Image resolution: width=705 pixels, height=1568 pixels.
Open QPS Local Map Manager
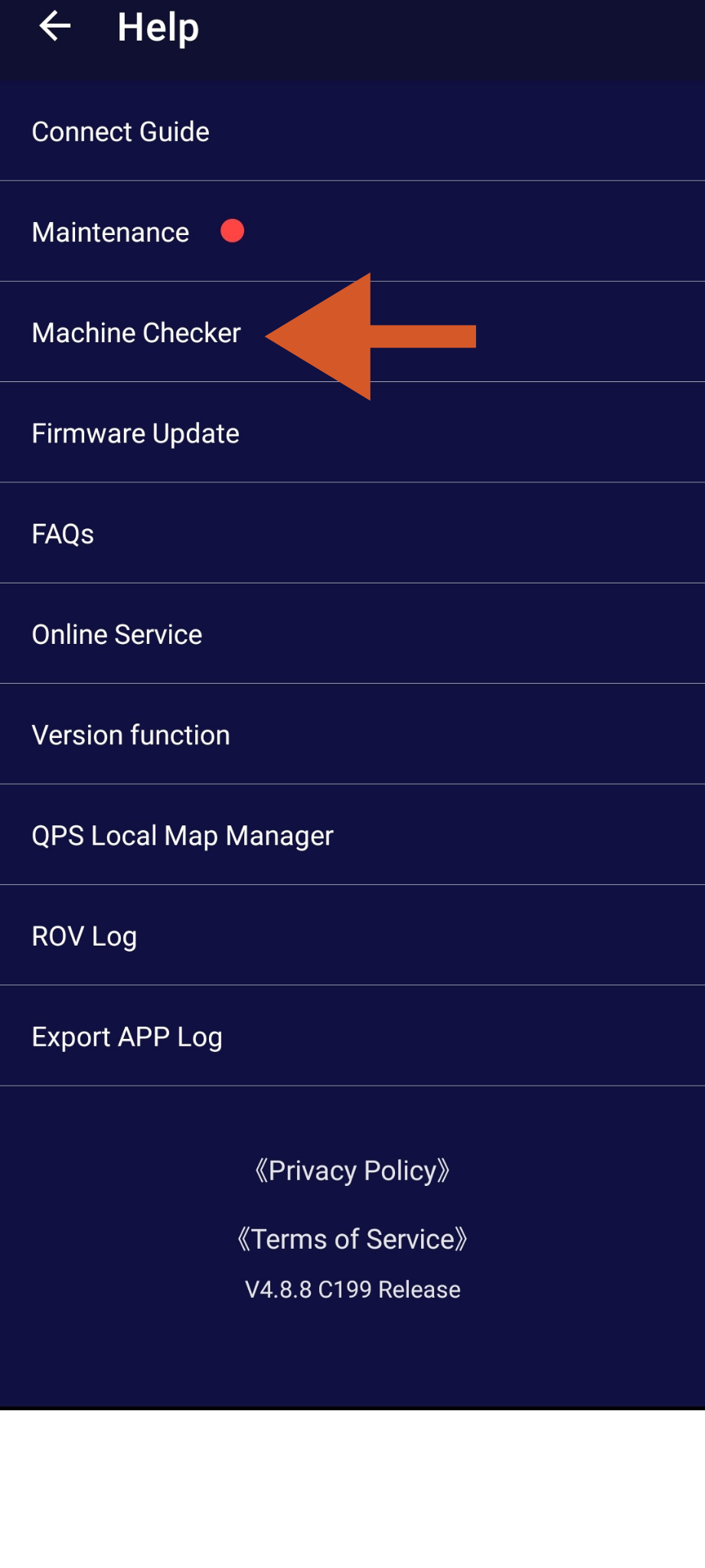point(352,835)
